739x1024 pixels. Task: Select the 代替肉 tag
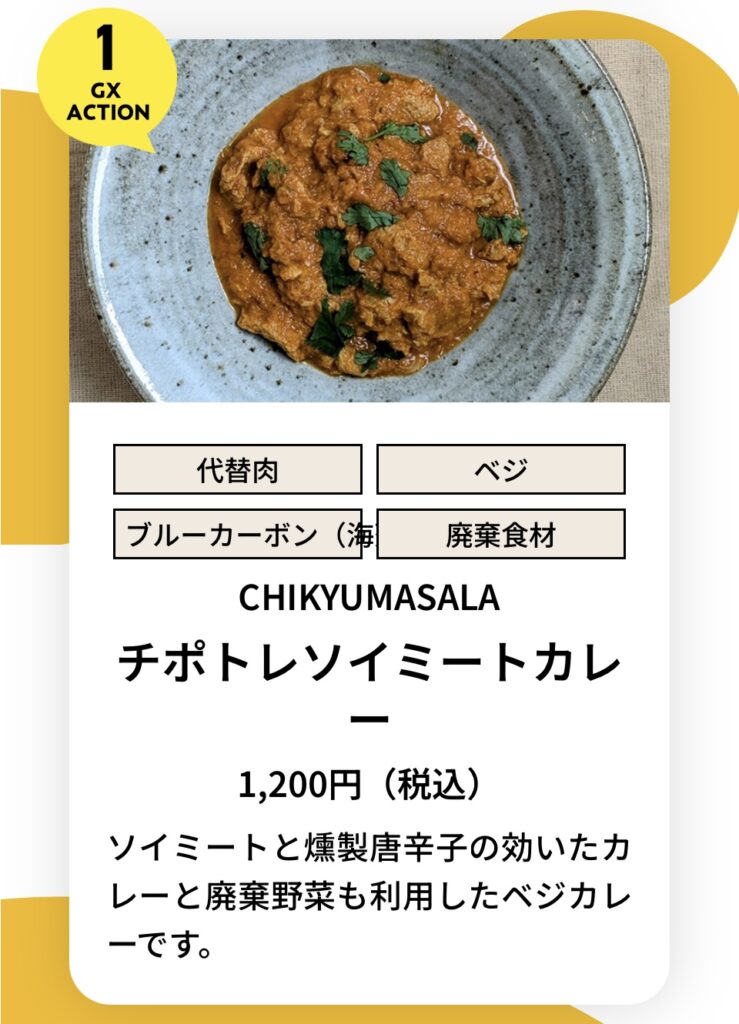237,469
